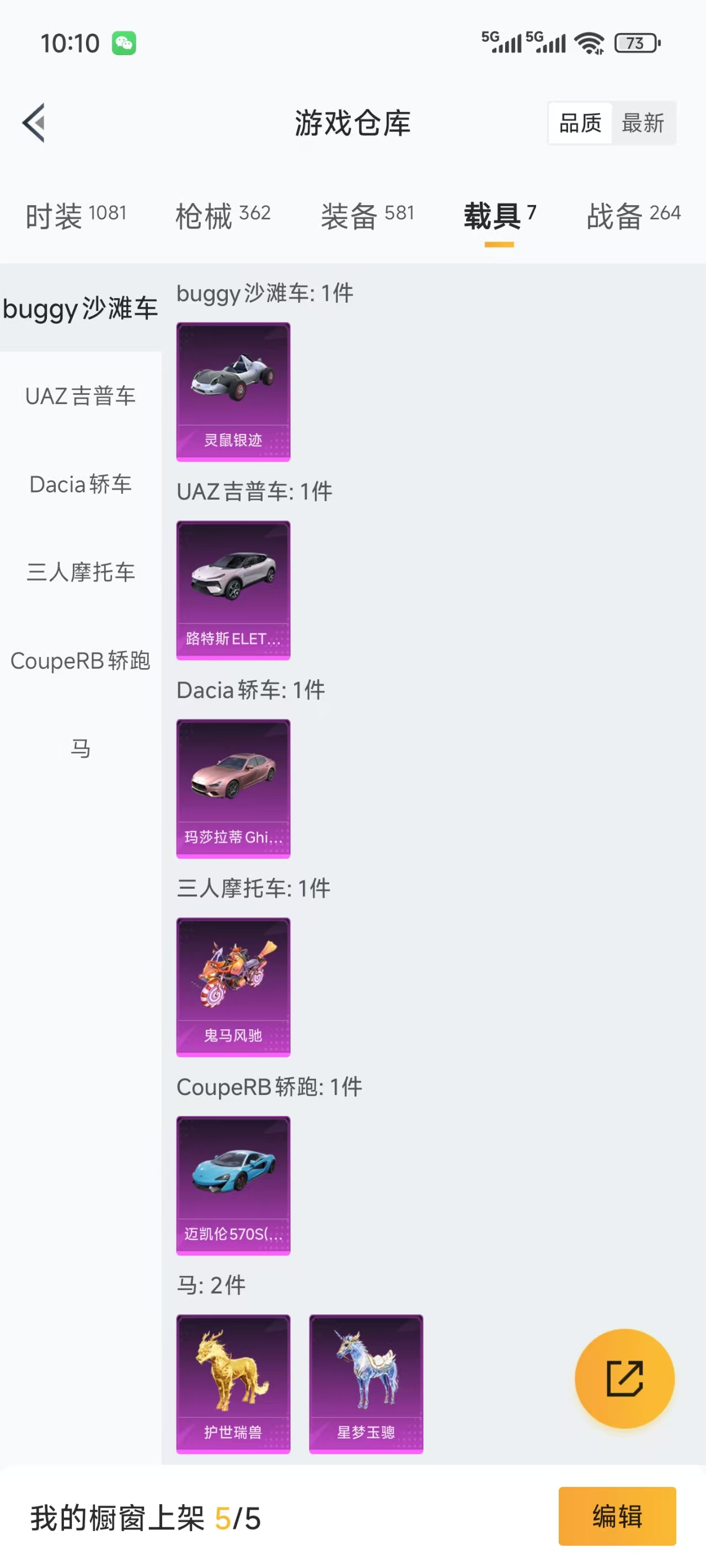Select Dacia轿车 in the side list
The width and height of the screenshot is (706, 1568).
81,485
